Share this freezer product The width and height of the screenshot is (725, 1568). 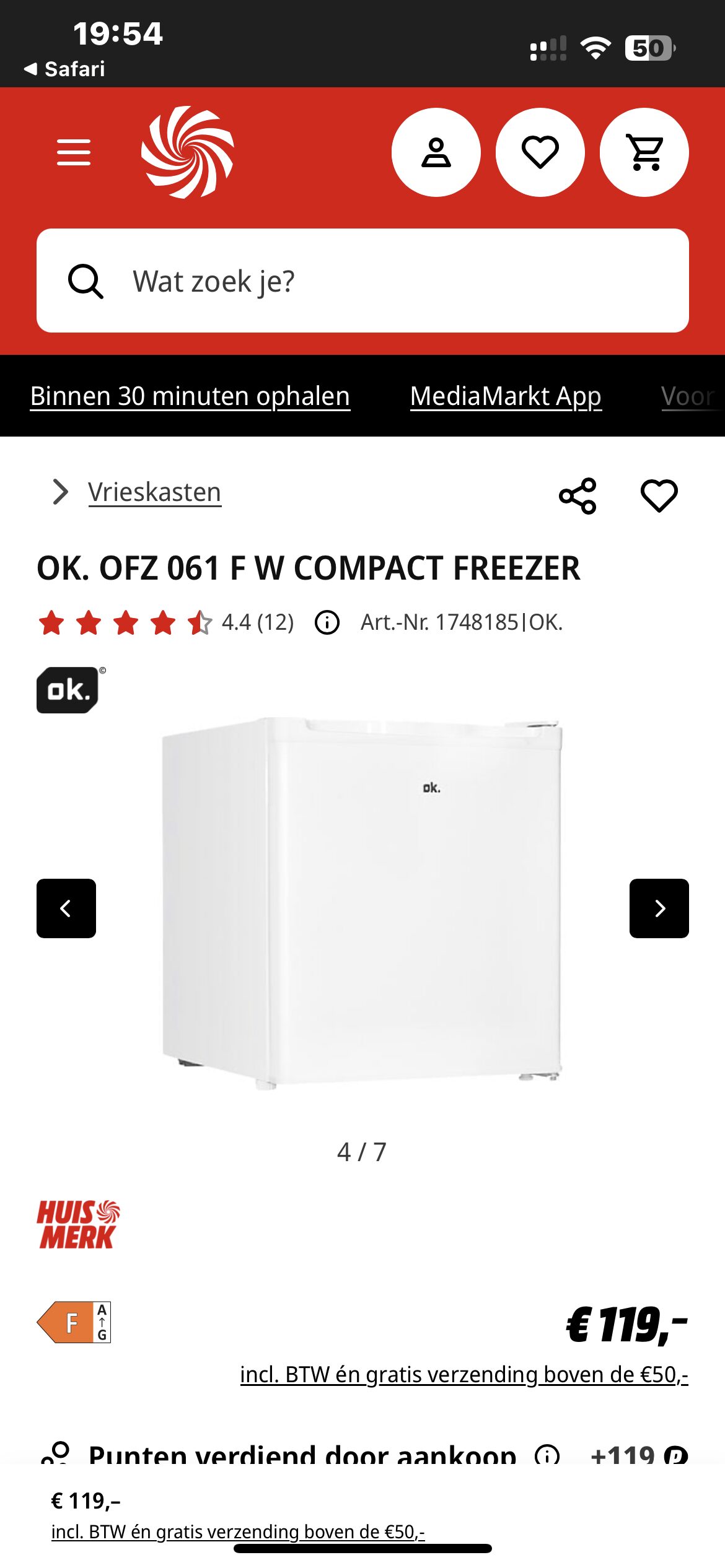click(x=578, y=496)
